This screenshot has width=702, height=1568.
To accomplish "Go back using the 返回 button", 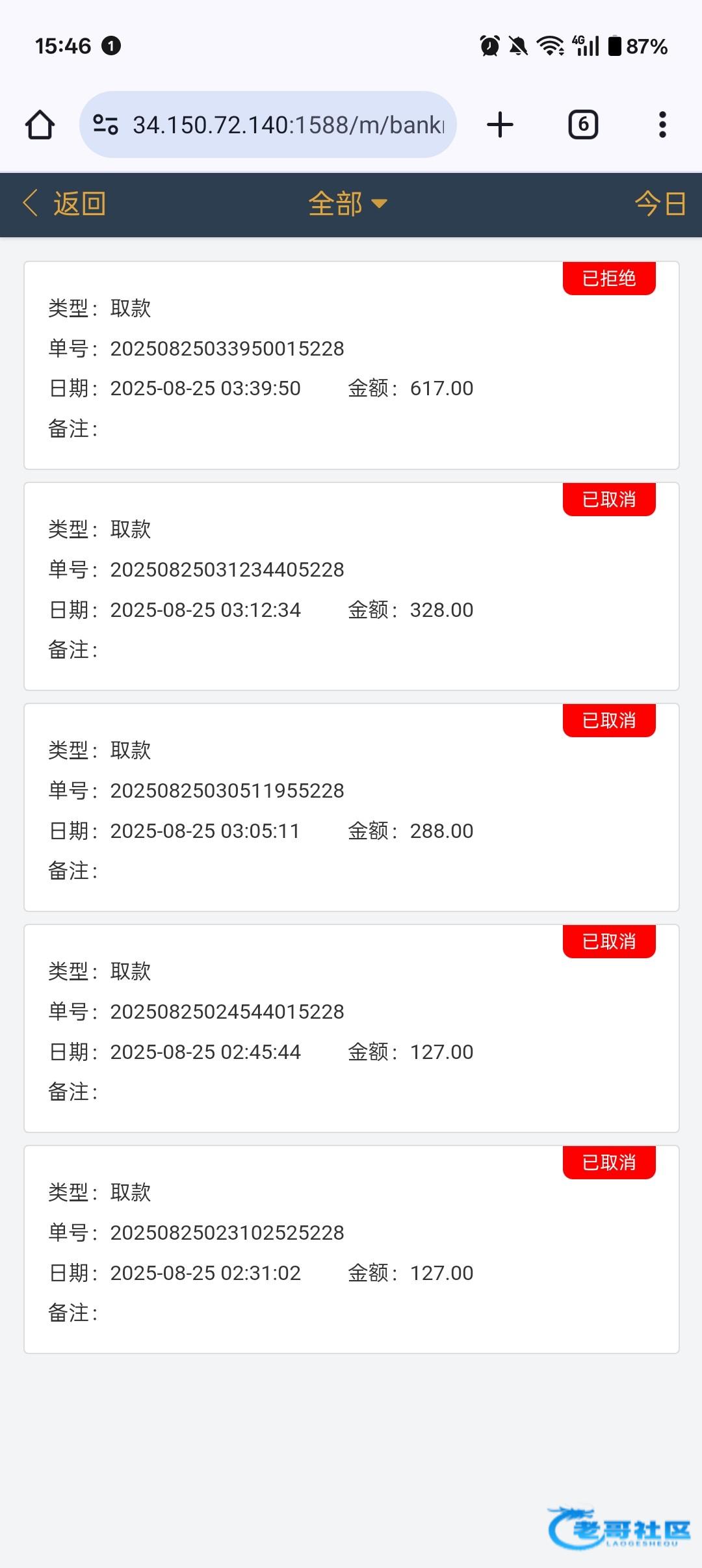I will [64, 204].
